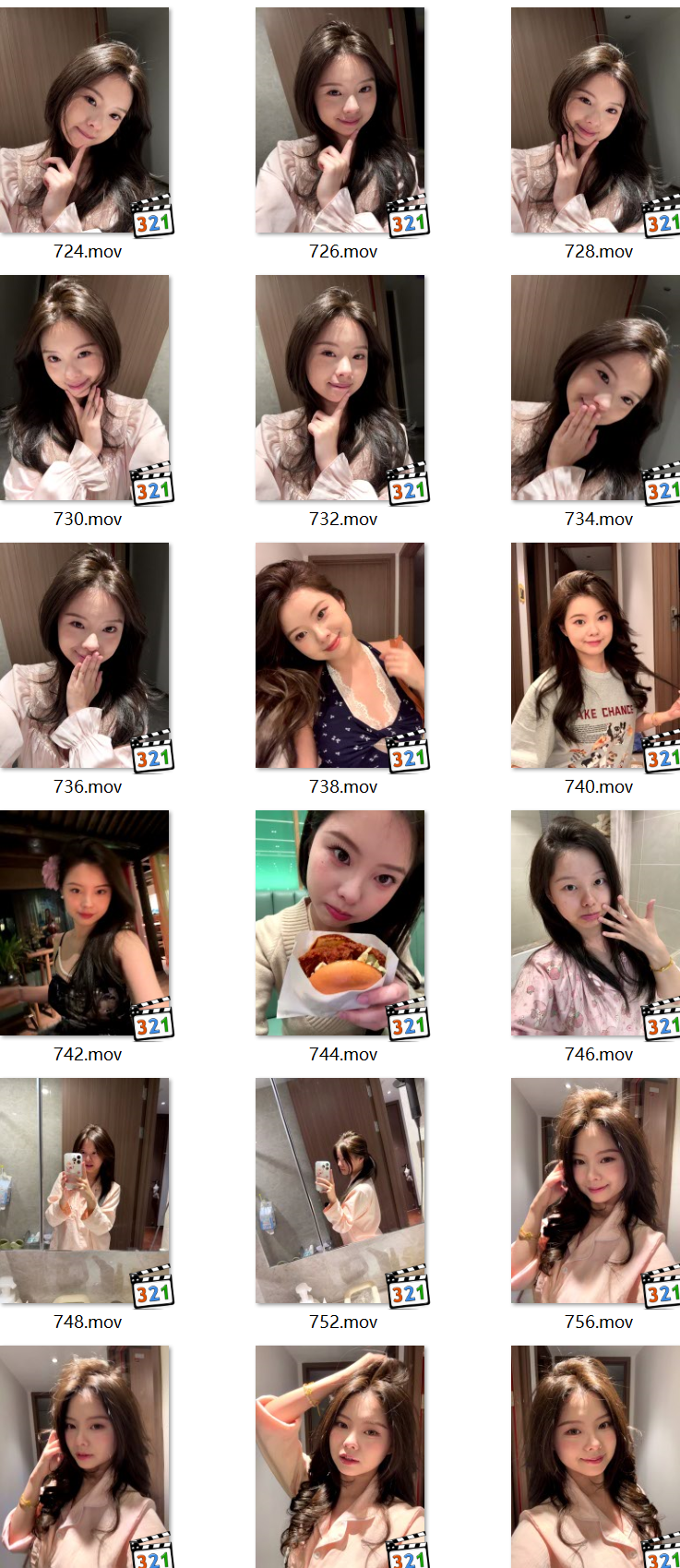Select the 738.mov thumbnail
Image resolution: width=680 pixels, height=1568 pixels.
coord(340,655)
